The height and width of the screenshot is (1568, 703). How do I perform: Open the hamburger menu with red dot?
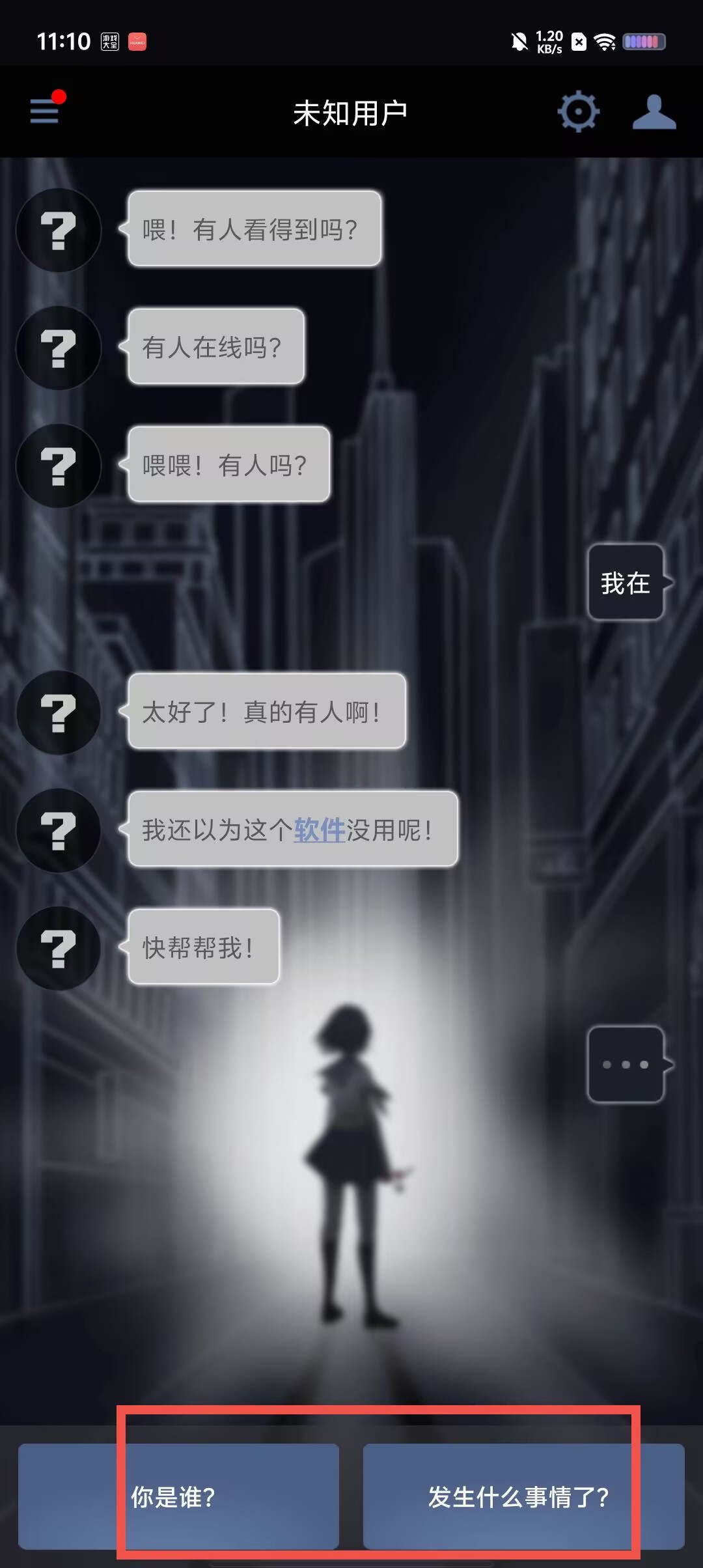pos(46,109)
